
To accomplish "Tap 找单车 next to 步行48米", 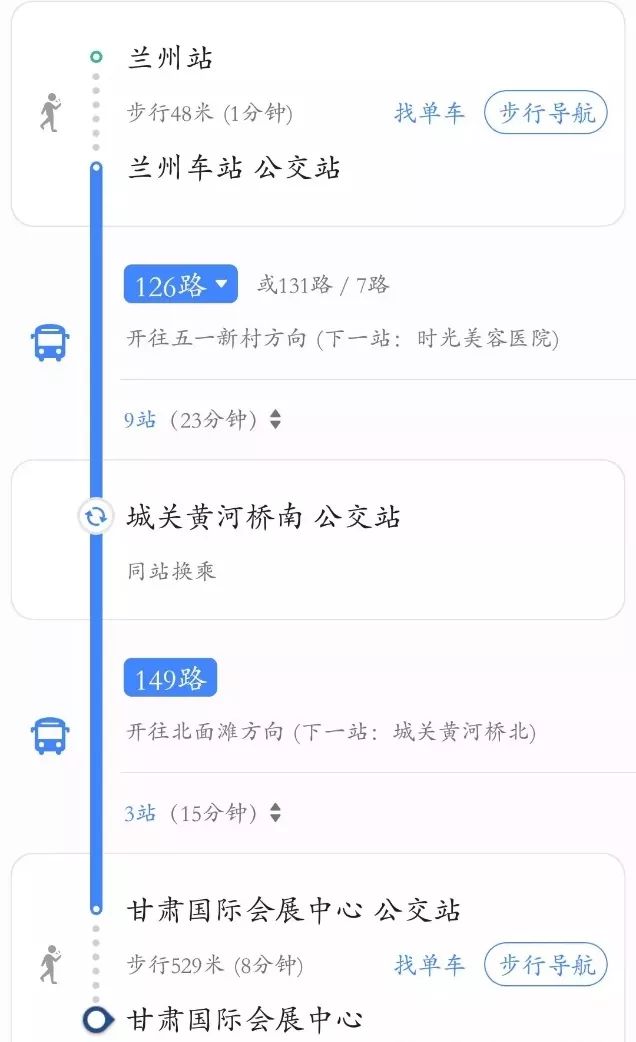I will [429, 112].
